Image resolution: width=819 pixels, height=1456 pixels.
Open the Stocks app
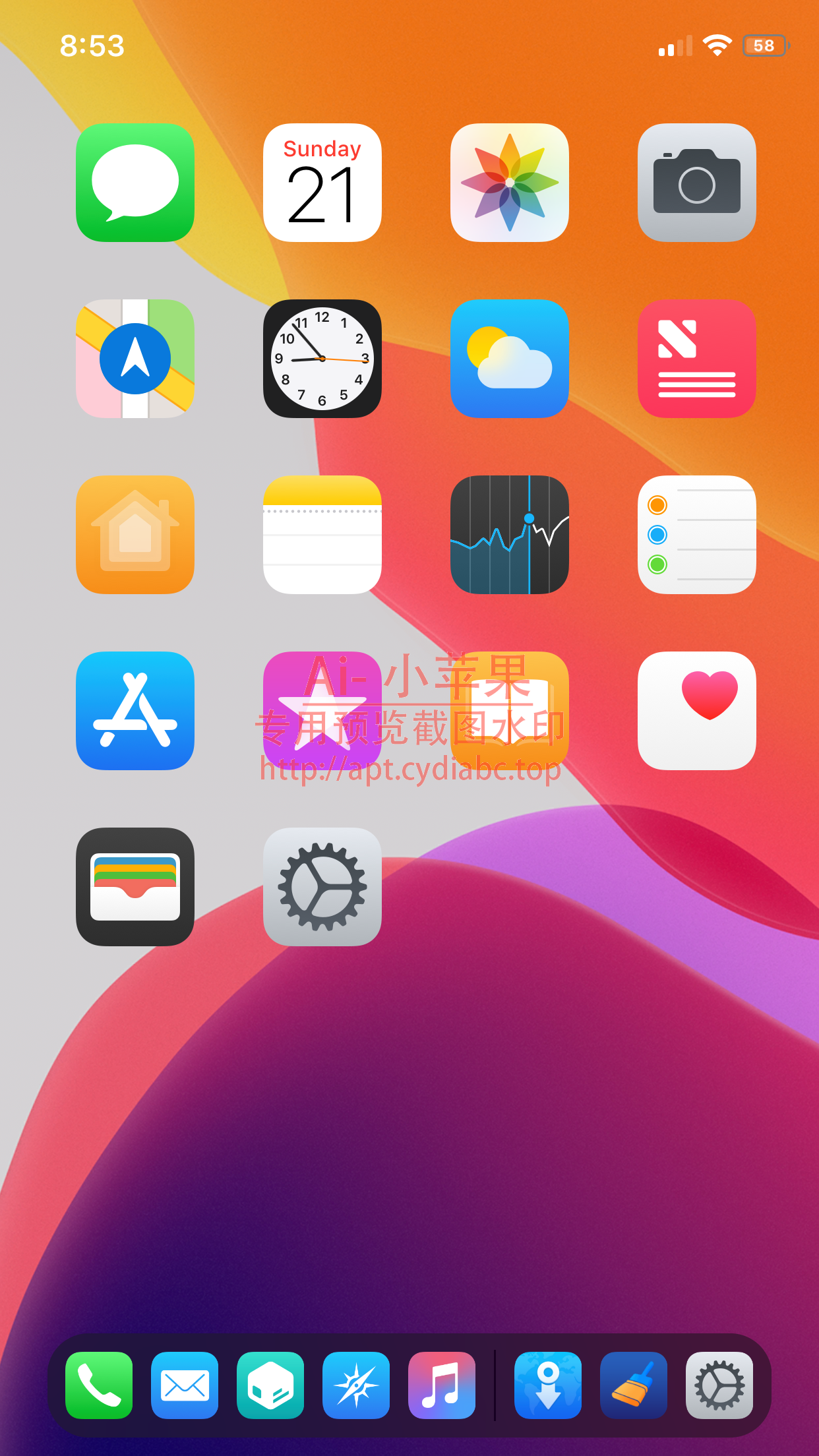[x=510, y=535]
